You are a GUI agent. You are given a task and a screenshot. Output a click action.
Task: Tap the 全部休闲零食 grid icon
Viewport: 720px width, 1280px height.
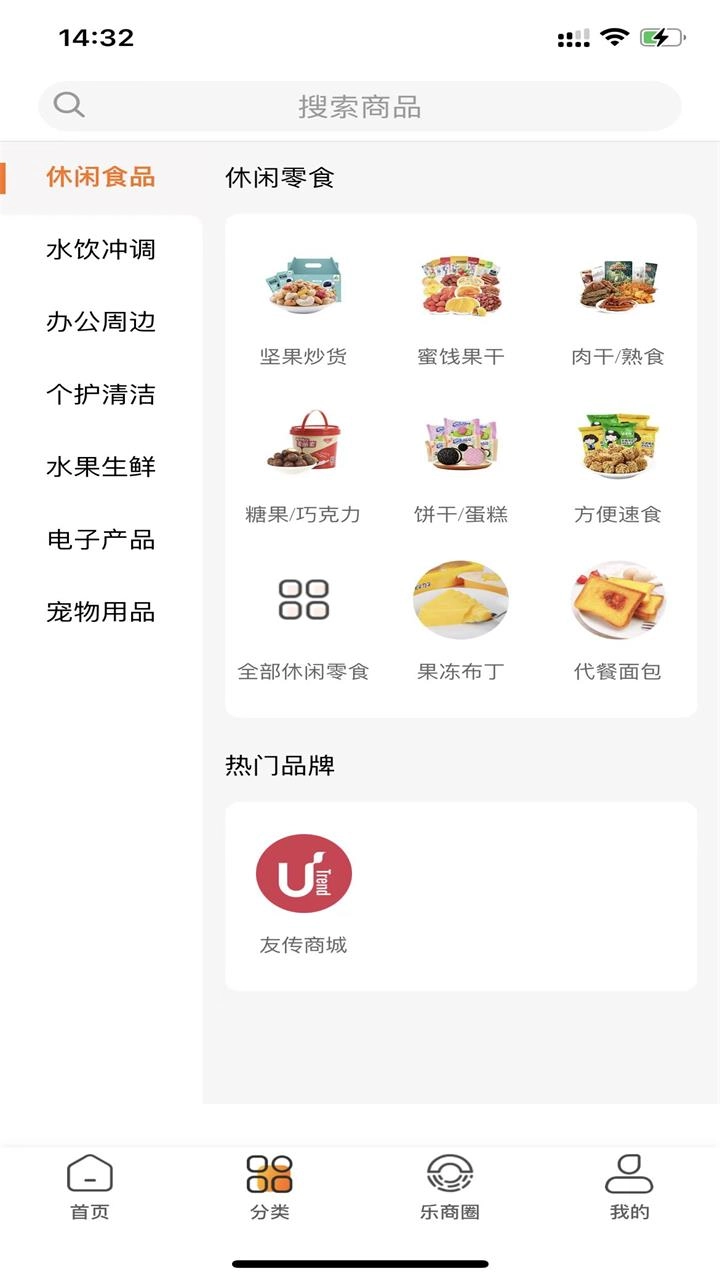tap(304, 599)
